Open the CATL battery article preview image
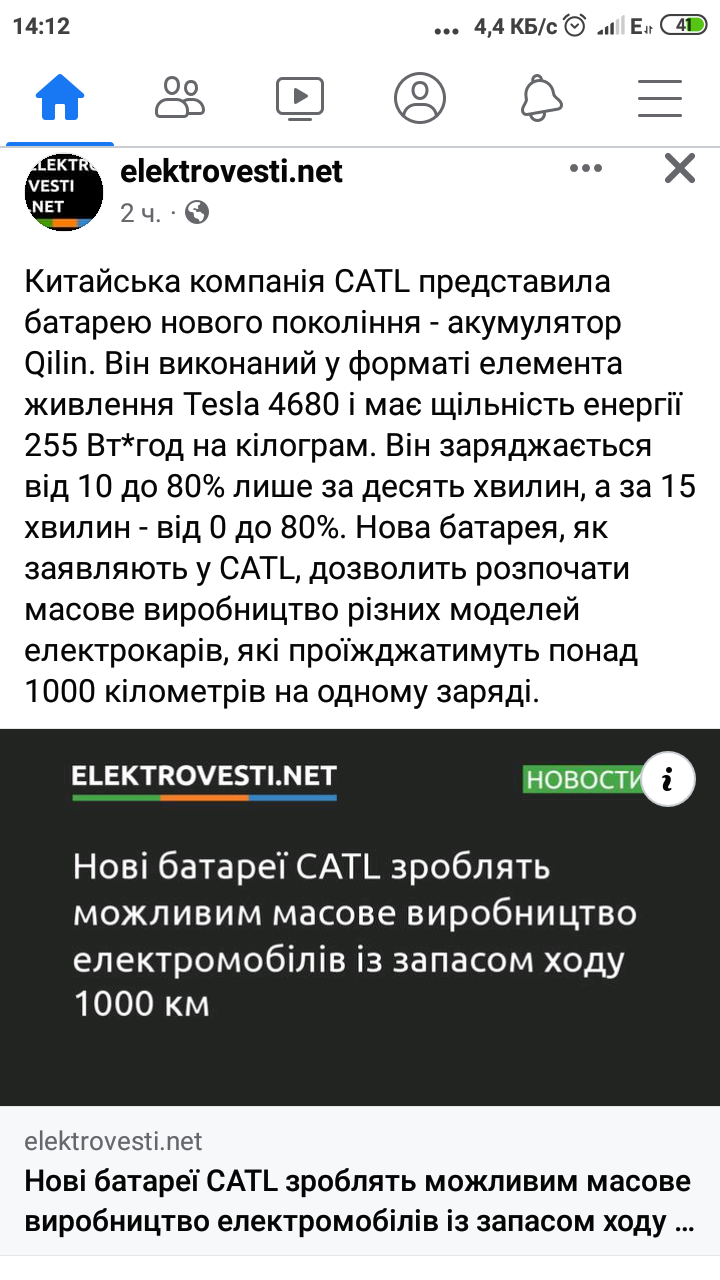This screenshot has width=720, height=1280. point(360,917)
